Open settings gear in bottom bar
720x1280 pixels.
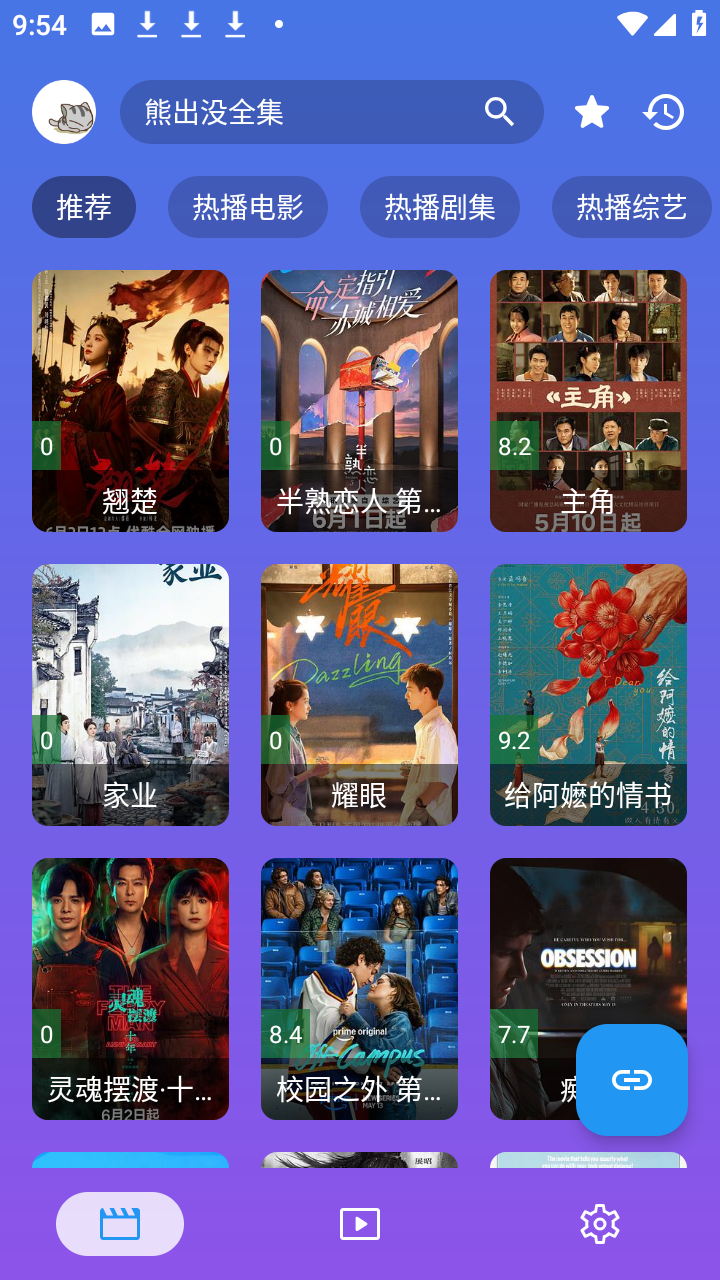tap(600, 1224)
